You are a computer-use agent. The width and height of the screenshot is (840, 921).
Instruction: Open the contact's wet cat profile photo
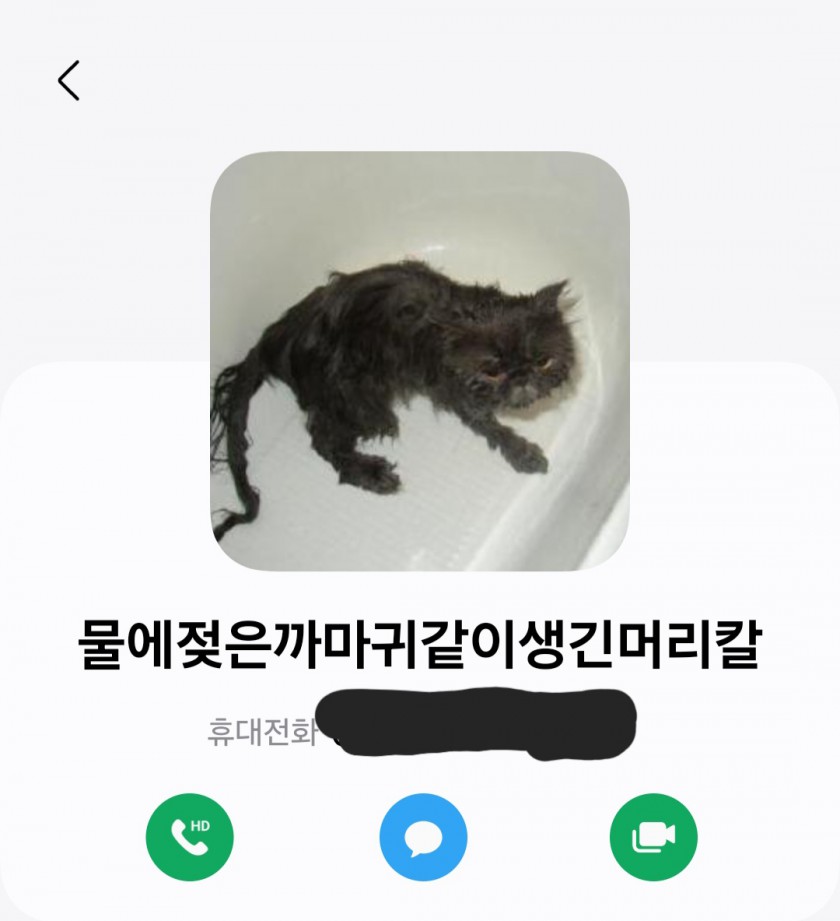click(419, 361)
